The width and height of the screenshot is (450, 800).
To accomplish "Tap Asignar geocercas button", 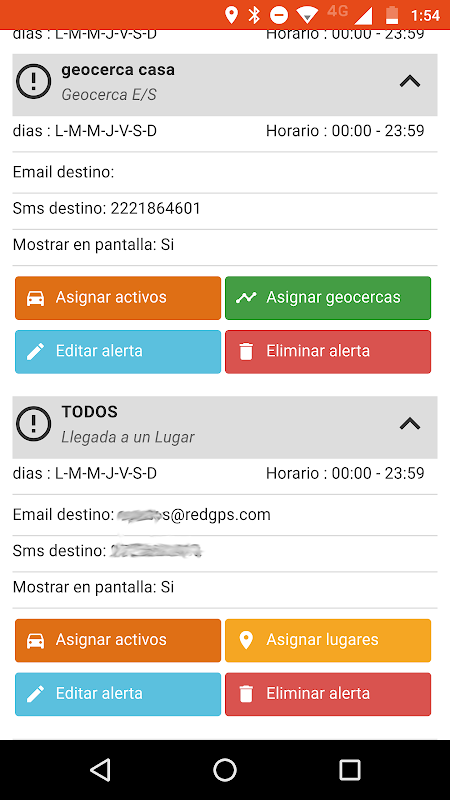I will tap(328, 298).
